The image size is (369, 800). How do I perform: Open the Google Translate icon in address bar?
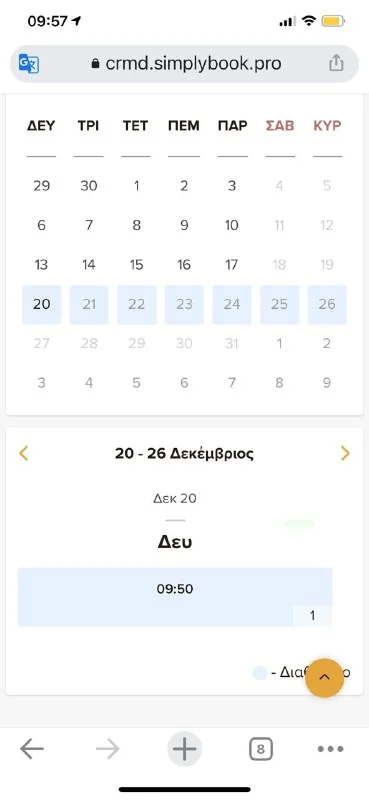(x=29, y=64)
